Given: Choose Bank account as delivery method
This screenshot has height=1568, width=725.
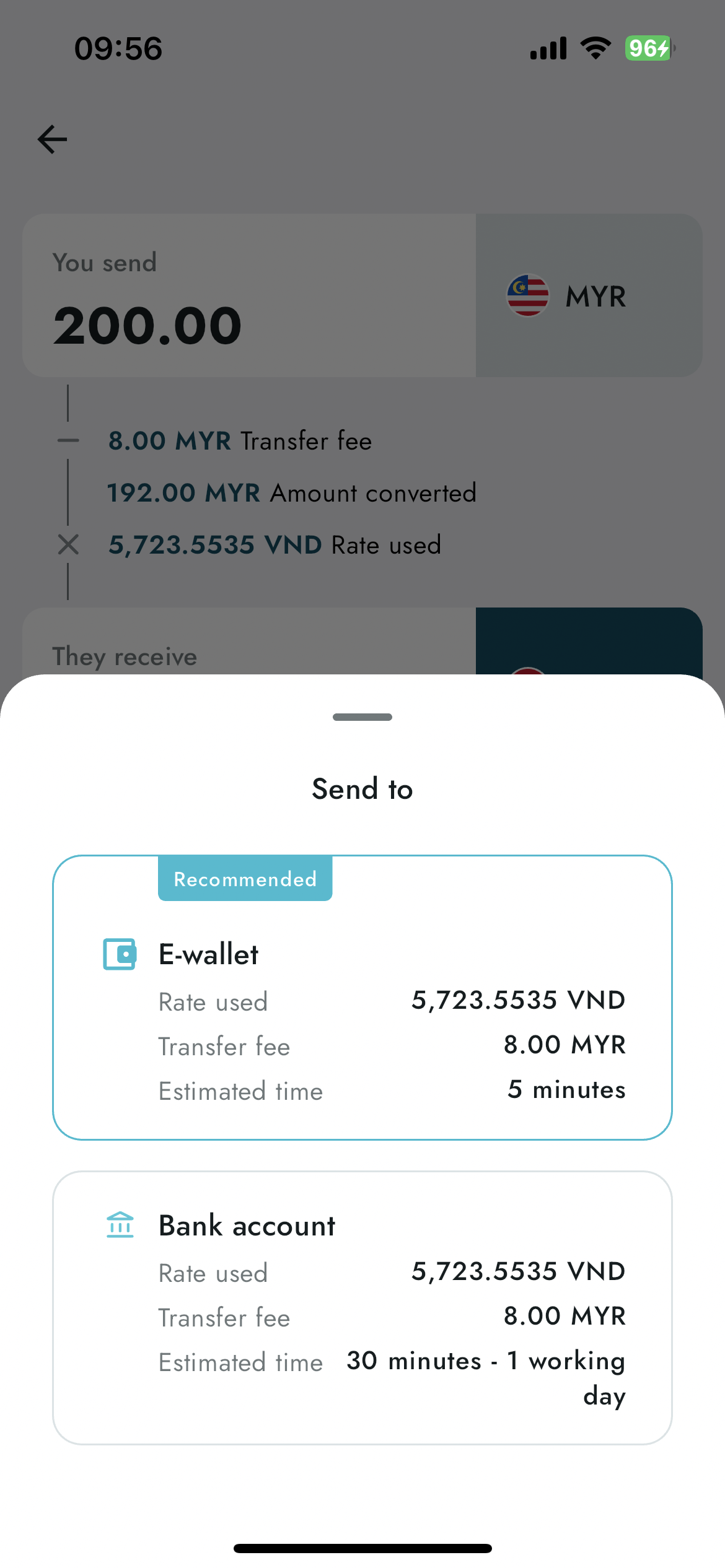Looking at the screenshot, I should point(362,1307).
